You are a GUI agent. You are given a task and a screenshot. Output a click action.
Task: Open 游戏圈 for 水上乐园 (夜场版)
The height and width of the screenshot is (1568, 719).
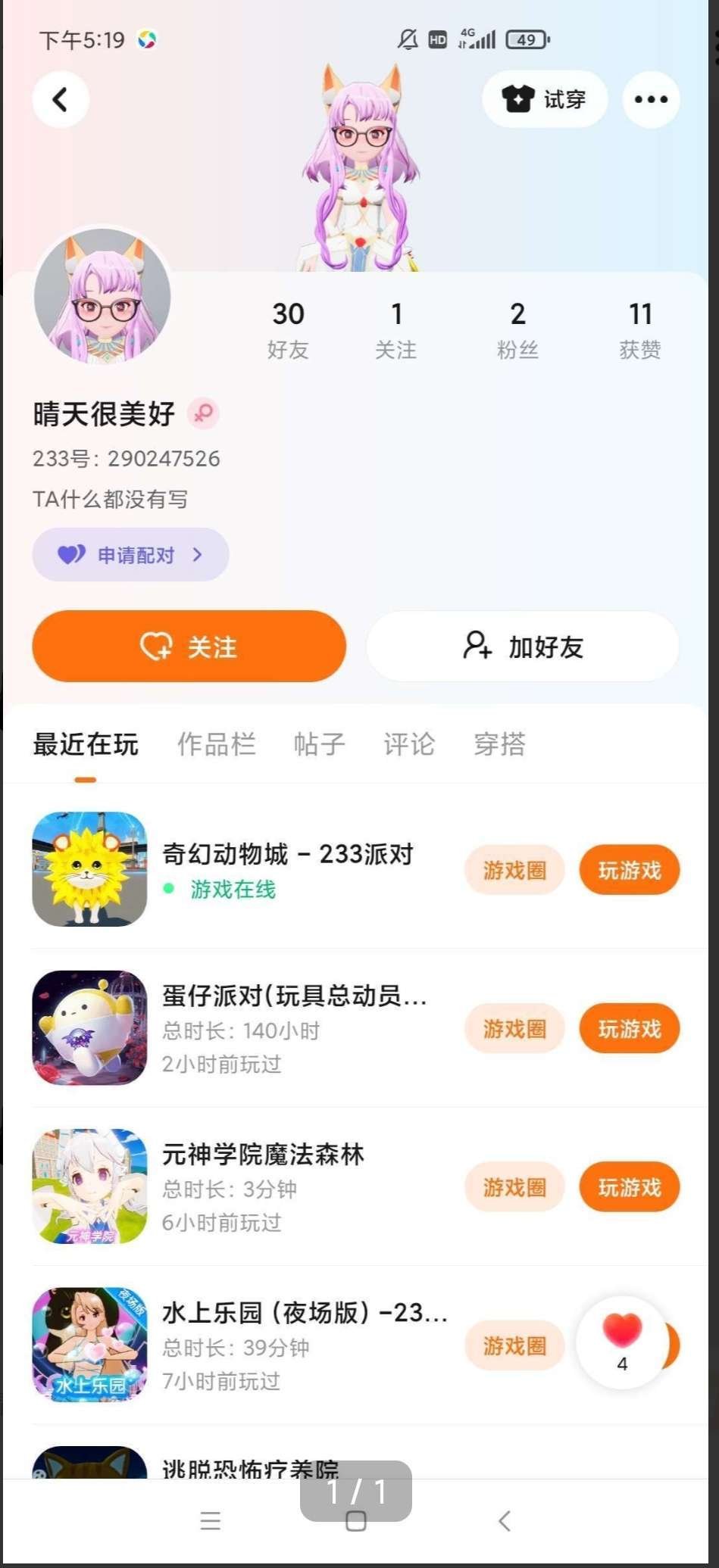click(x=514, y=1345)
